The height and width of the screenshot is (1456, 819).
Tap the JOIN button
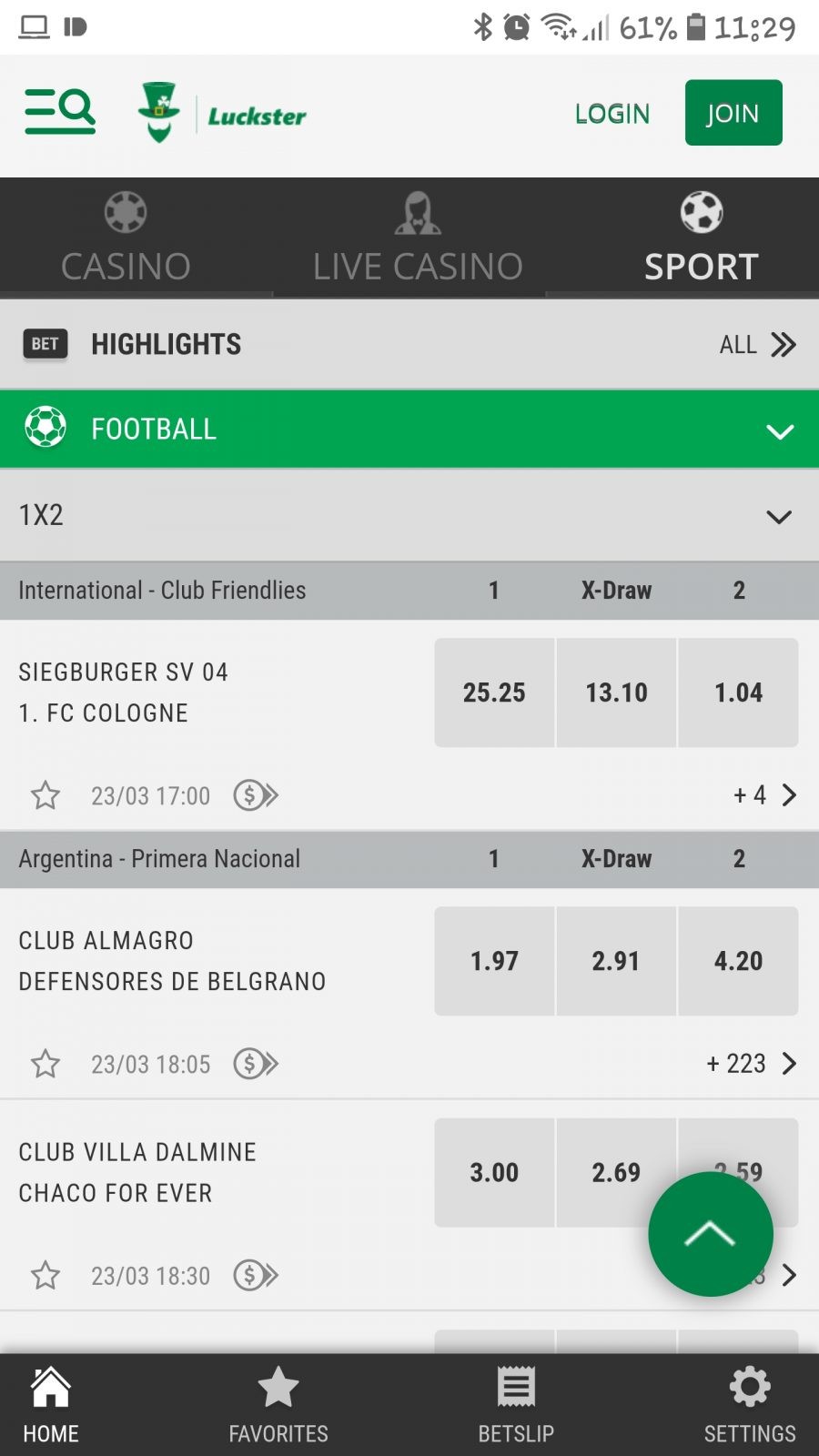pyautogui.click(x=733, y=113)
